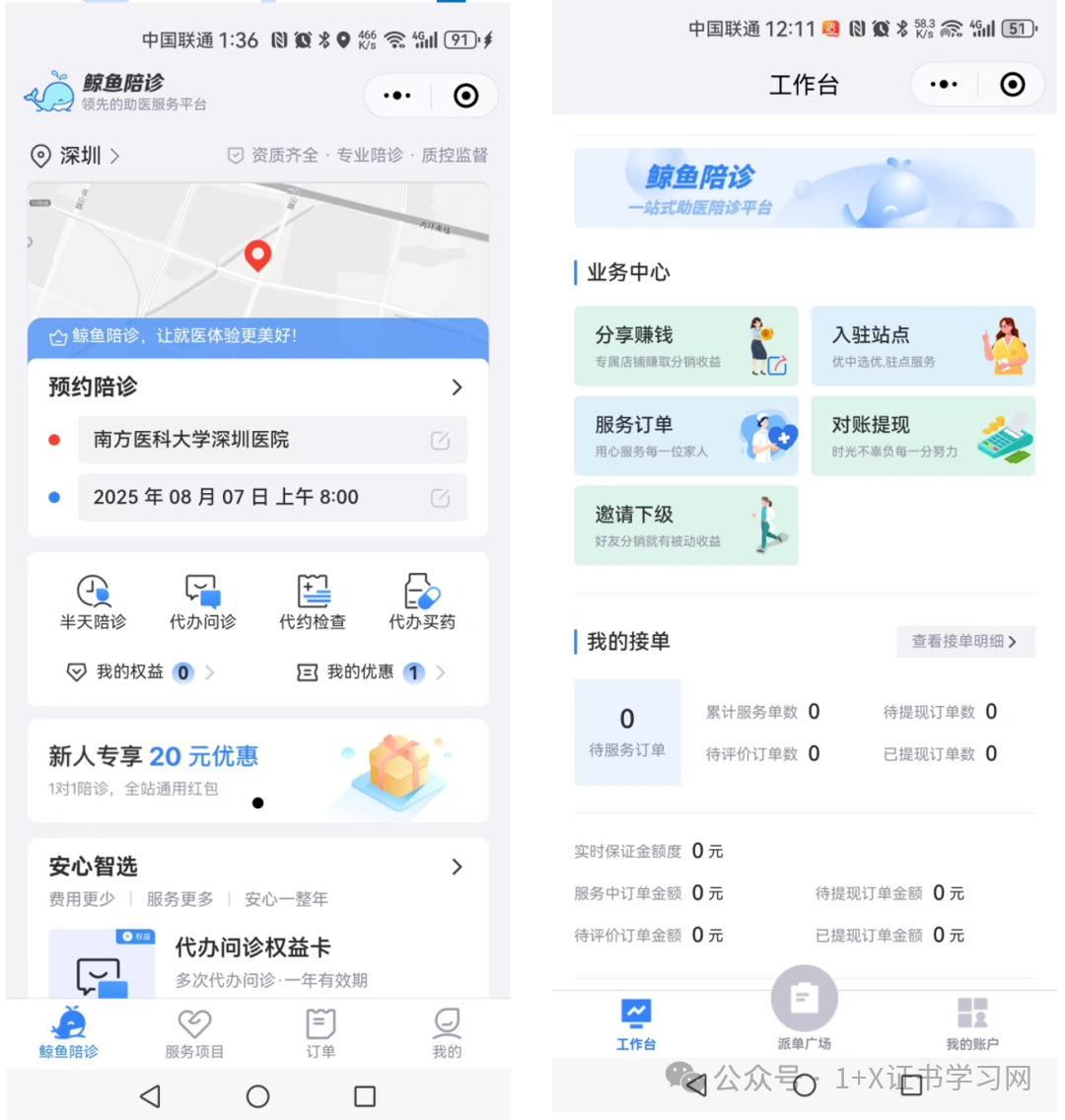The width and height of the screenshot is (1065, 1120).
Task: Open the 入驻站点 card
Action: pos(922,346)
